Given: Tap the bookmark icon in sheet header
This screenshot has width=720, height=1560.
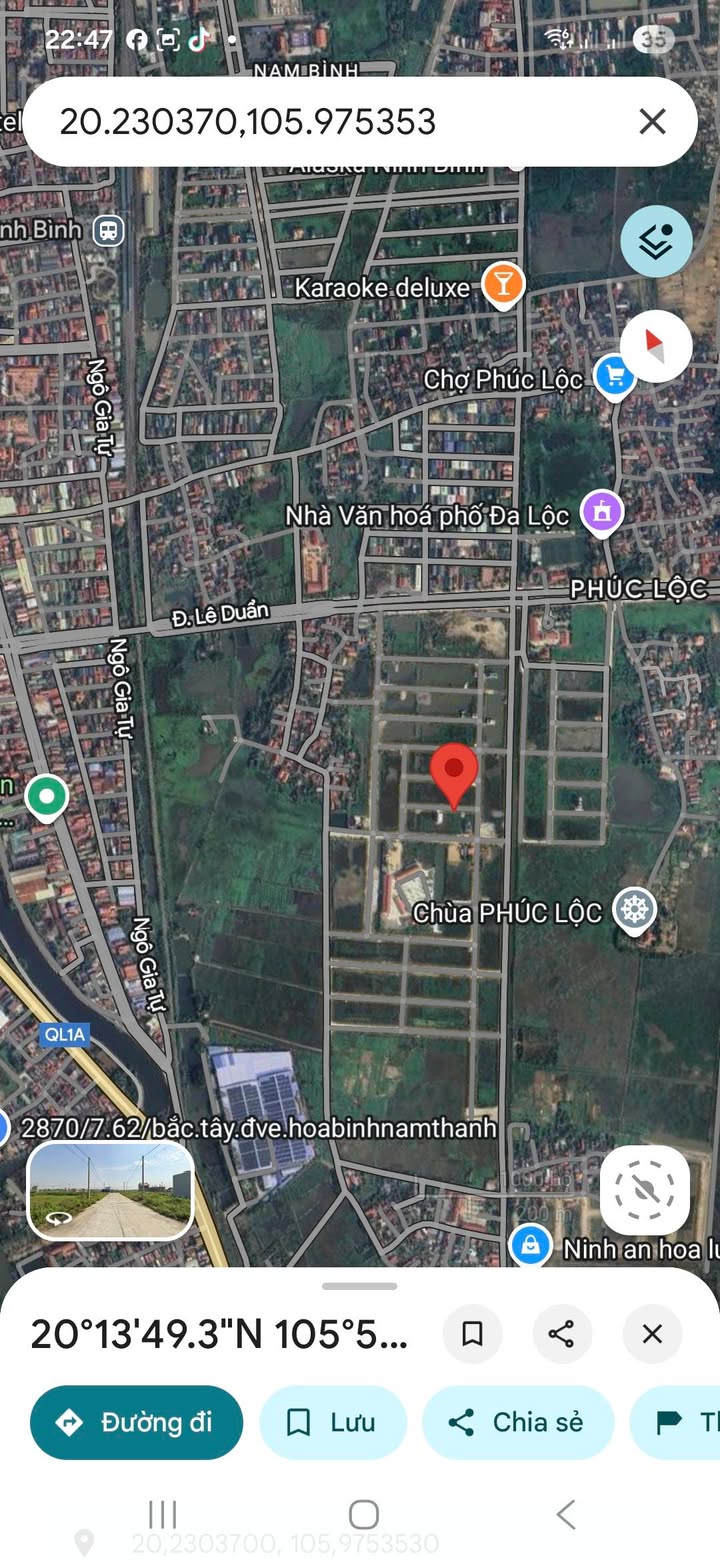Looking at the screenshot, I should (x=472, y=1334).
